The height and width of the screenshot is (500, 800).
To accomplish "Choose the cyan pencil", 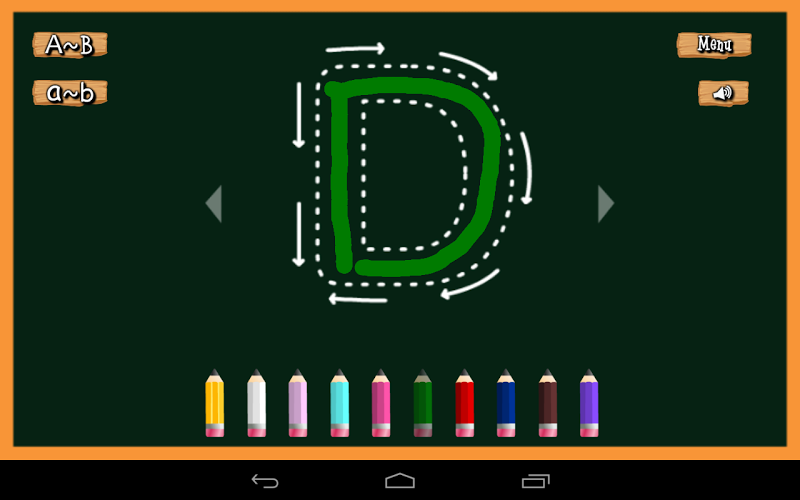I will pyautogui.click(x=340, y=404).
